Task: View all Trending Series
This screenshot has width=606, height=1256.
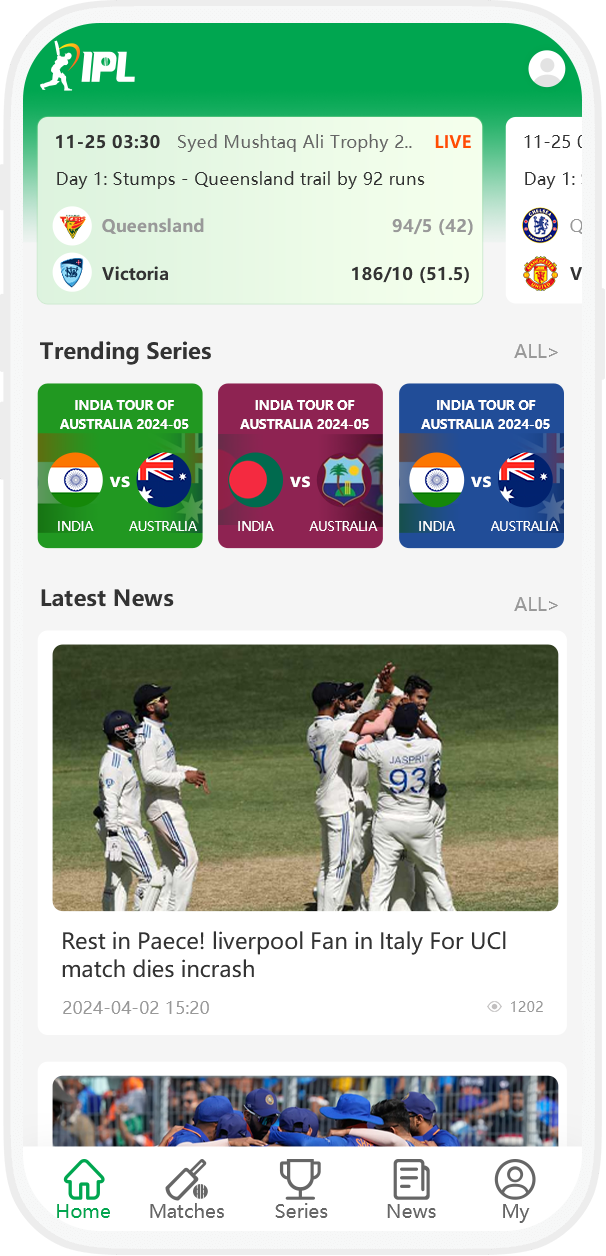Action: [x=535, y=352]
